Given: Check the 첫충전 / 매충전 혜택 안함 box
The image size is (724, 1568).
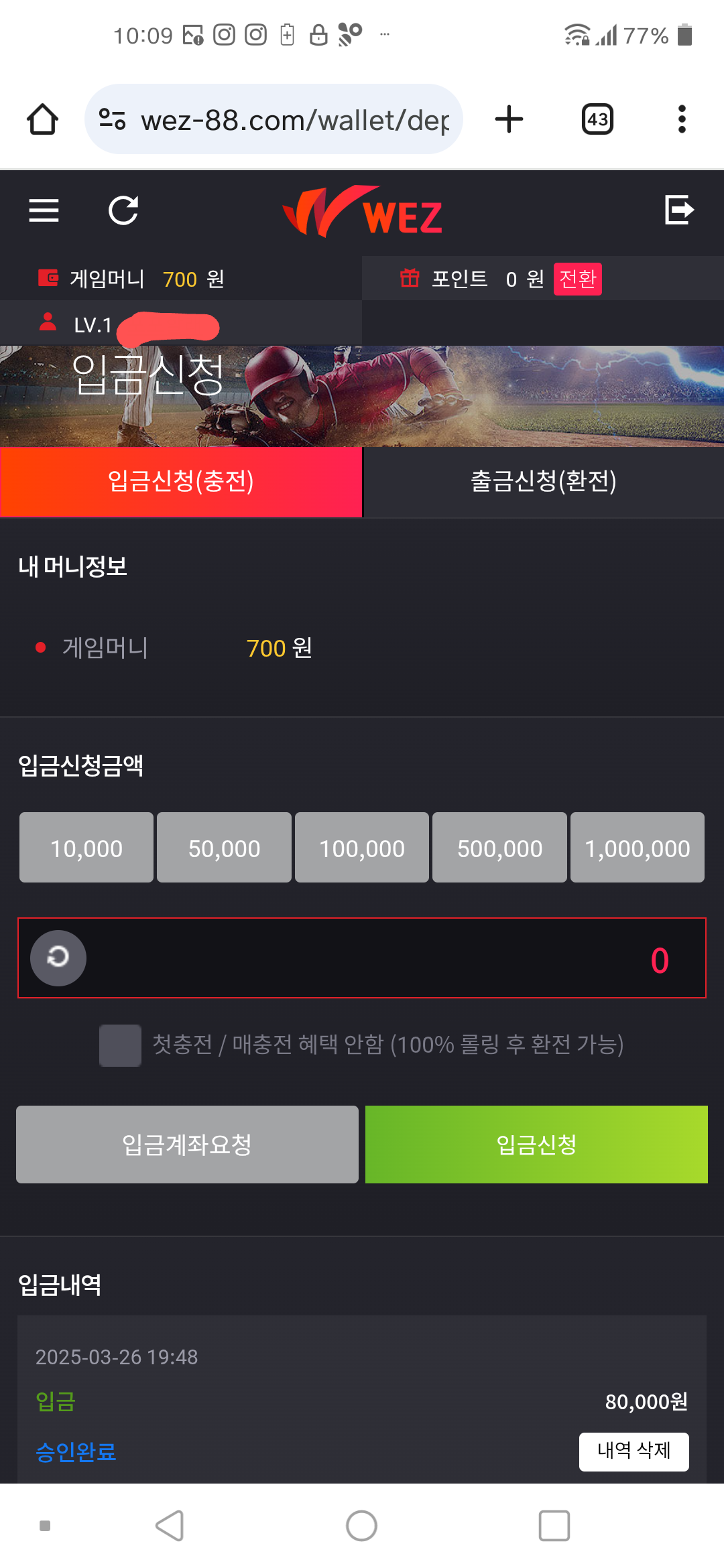Looking at the screenshot, I should [x=120, y=1045].
